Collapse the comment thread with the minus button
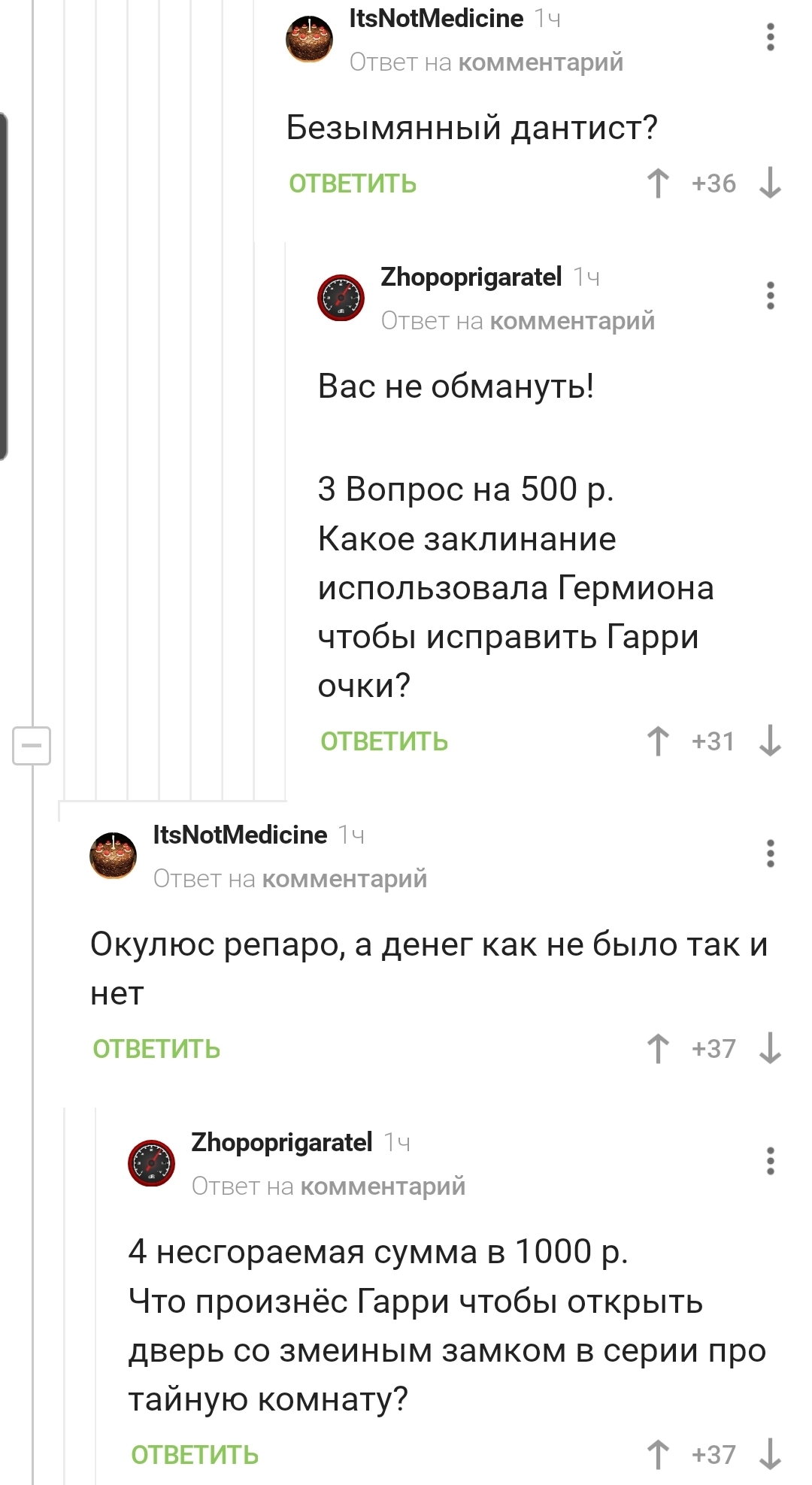Image resolution: width=812 pixels, height=1485 pixels. pos(32,746)
